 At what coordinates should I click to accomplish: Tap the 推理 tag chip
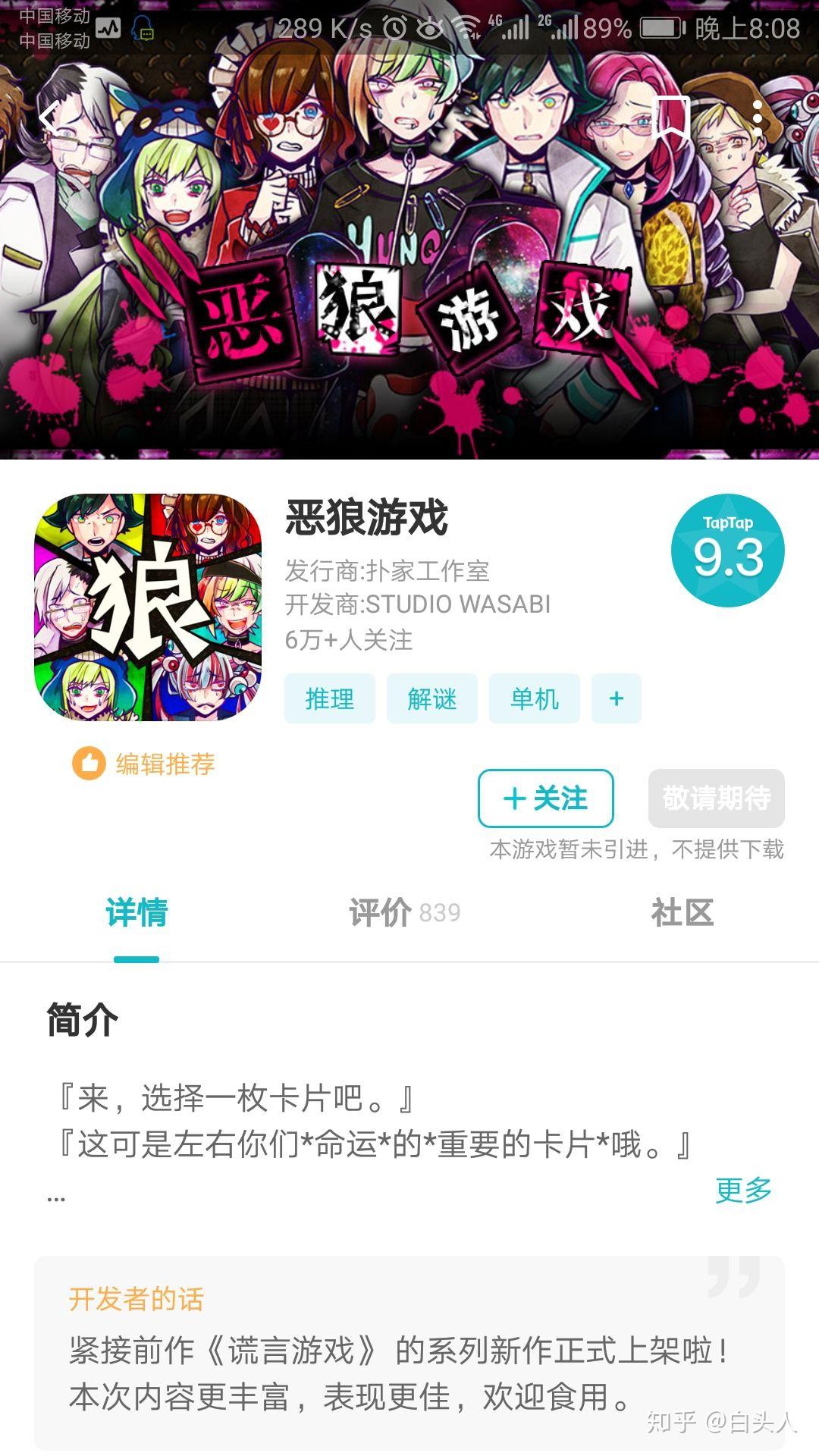[330, 698]
